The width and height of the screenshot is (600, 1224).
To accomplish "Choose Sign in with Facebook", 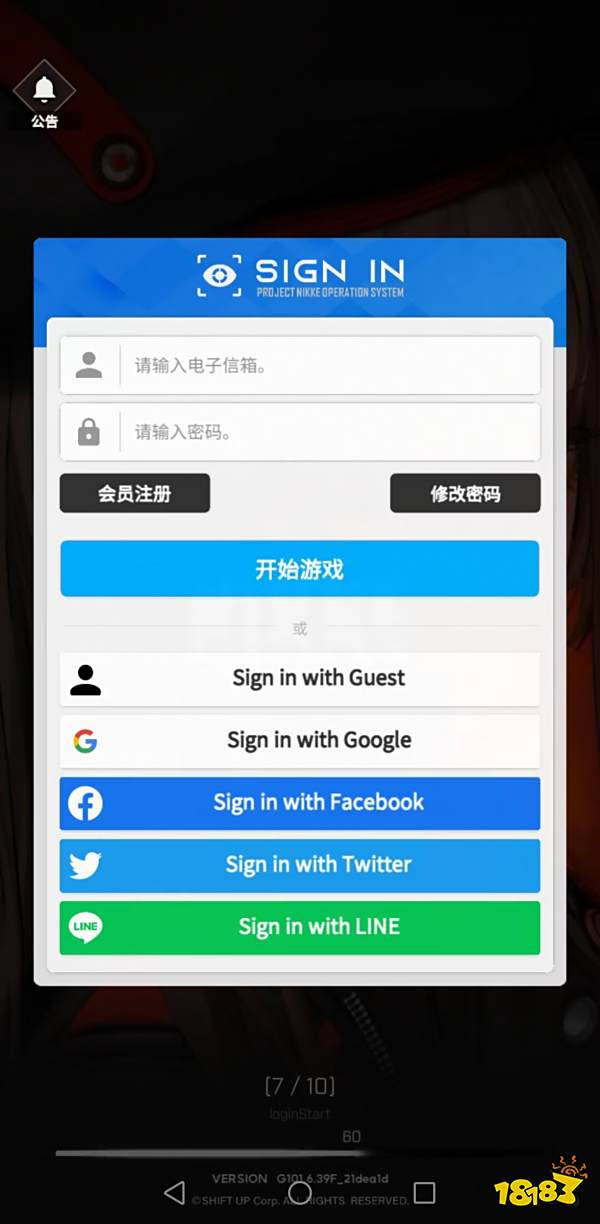I will [300, 803].
